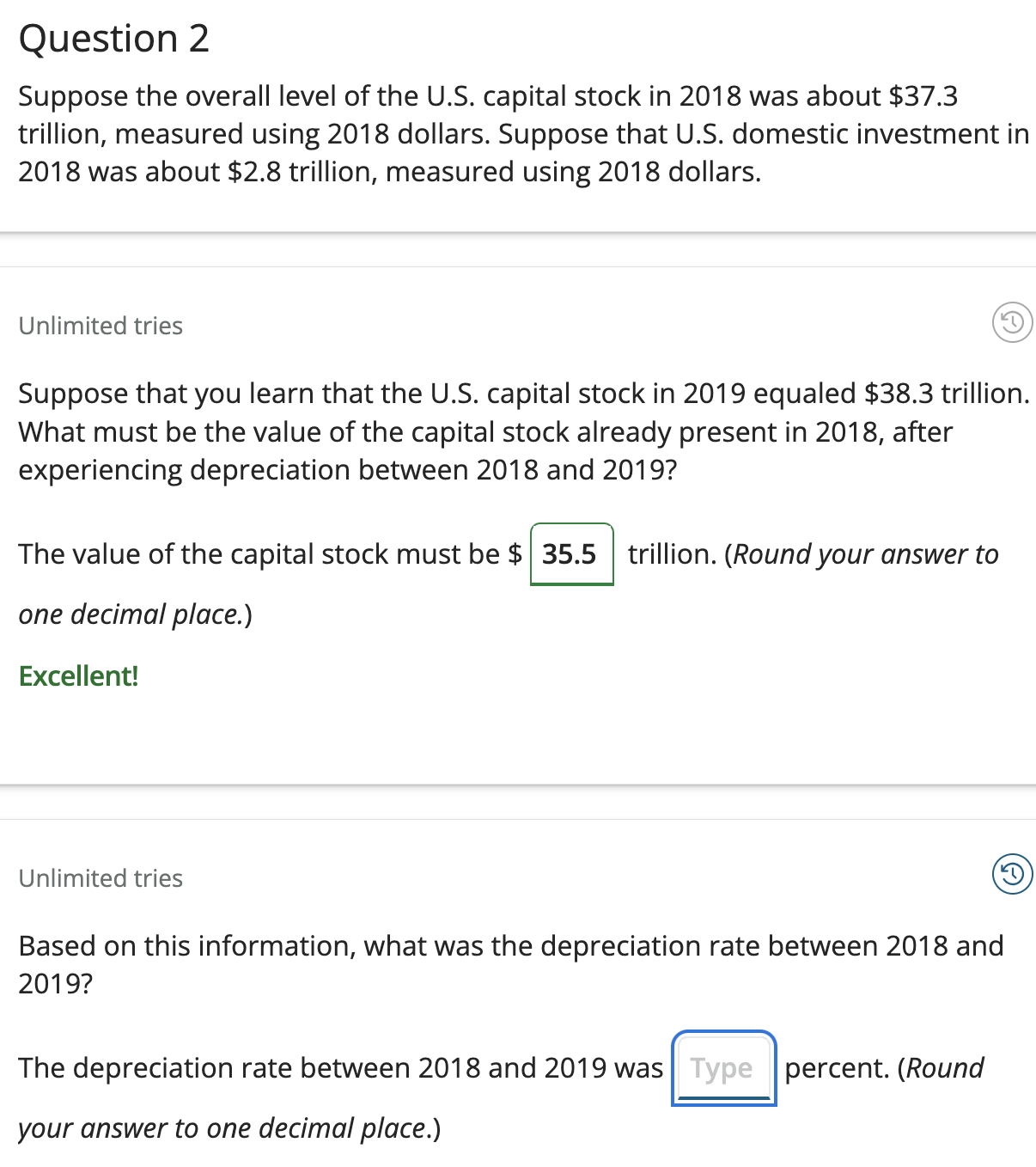
Task: Click inside the Type answer box
Action: [722, 1068]
